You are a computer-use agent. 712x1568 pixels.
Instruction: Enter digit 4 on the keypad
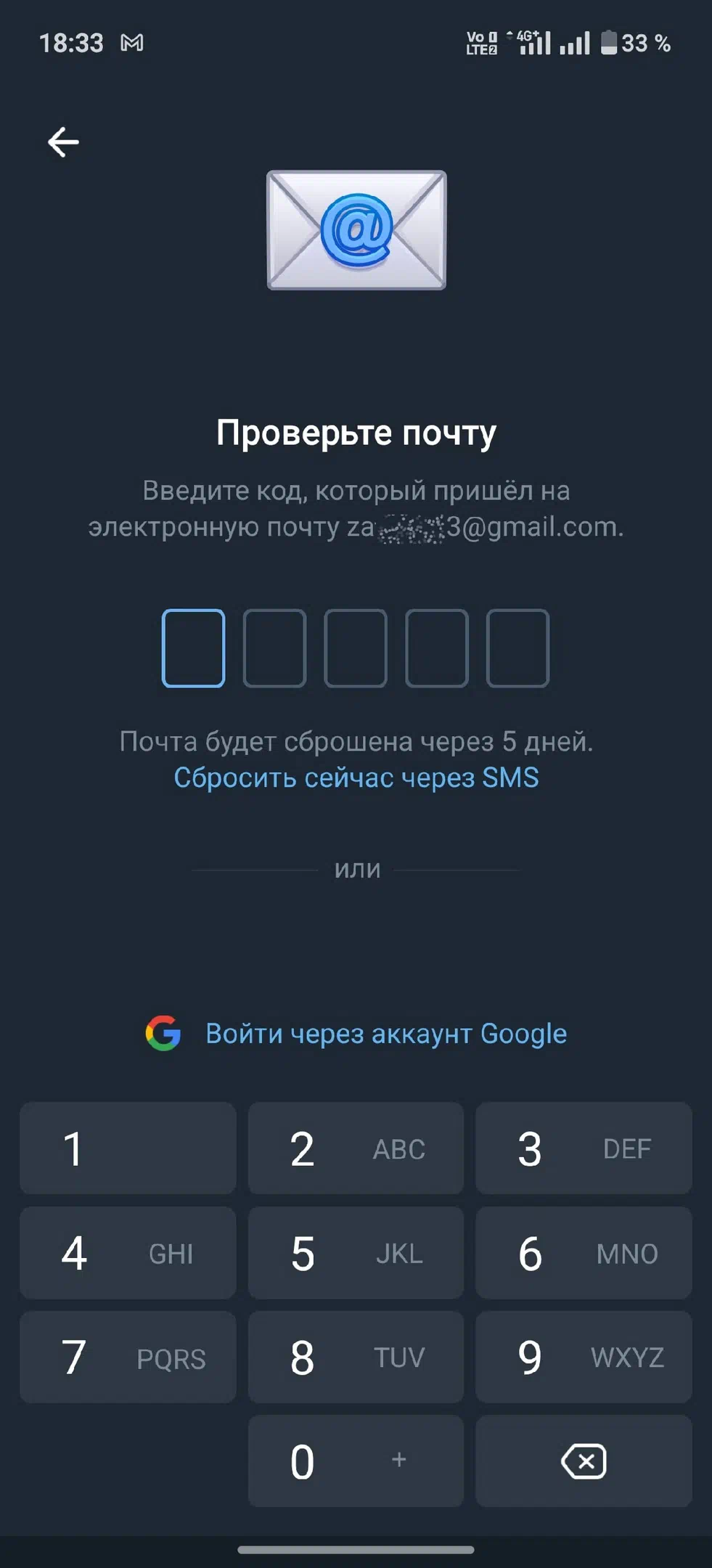[x=128, y=1253]
